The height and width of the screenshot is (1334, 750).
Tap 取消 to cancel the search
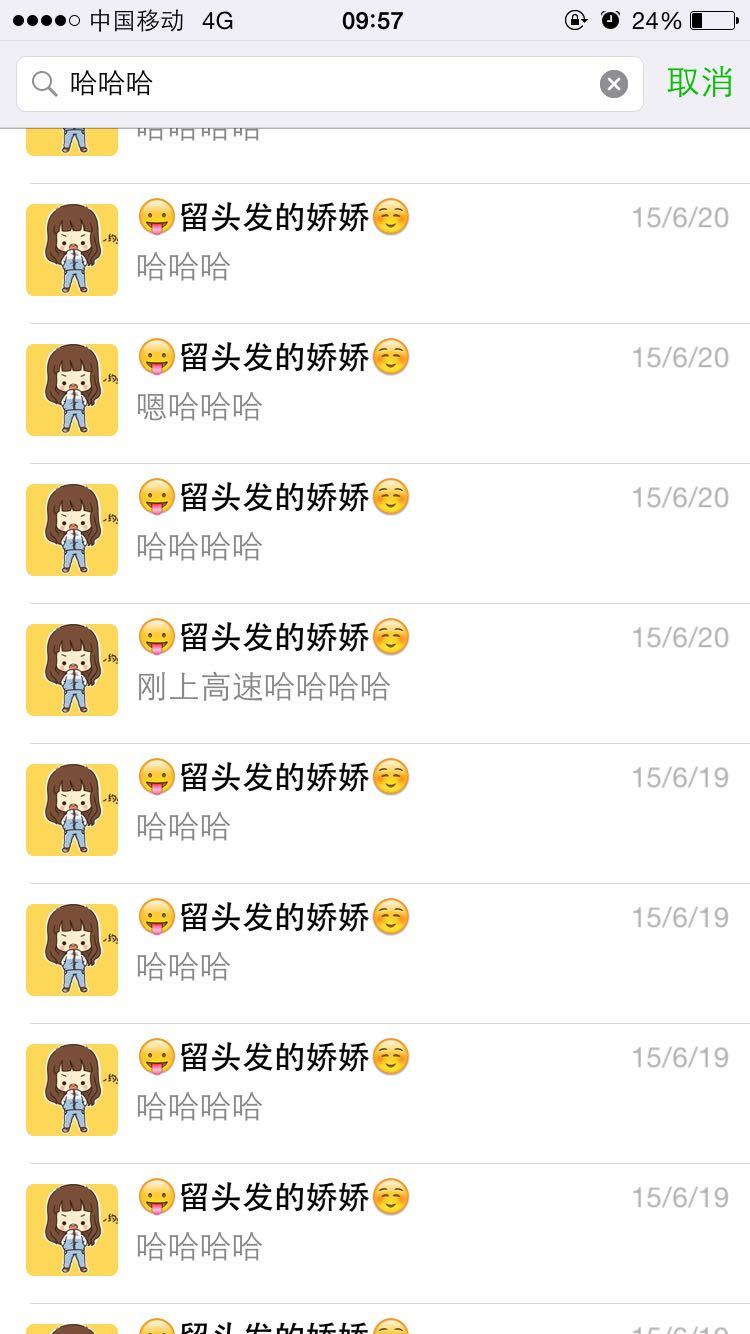[701, 83]
